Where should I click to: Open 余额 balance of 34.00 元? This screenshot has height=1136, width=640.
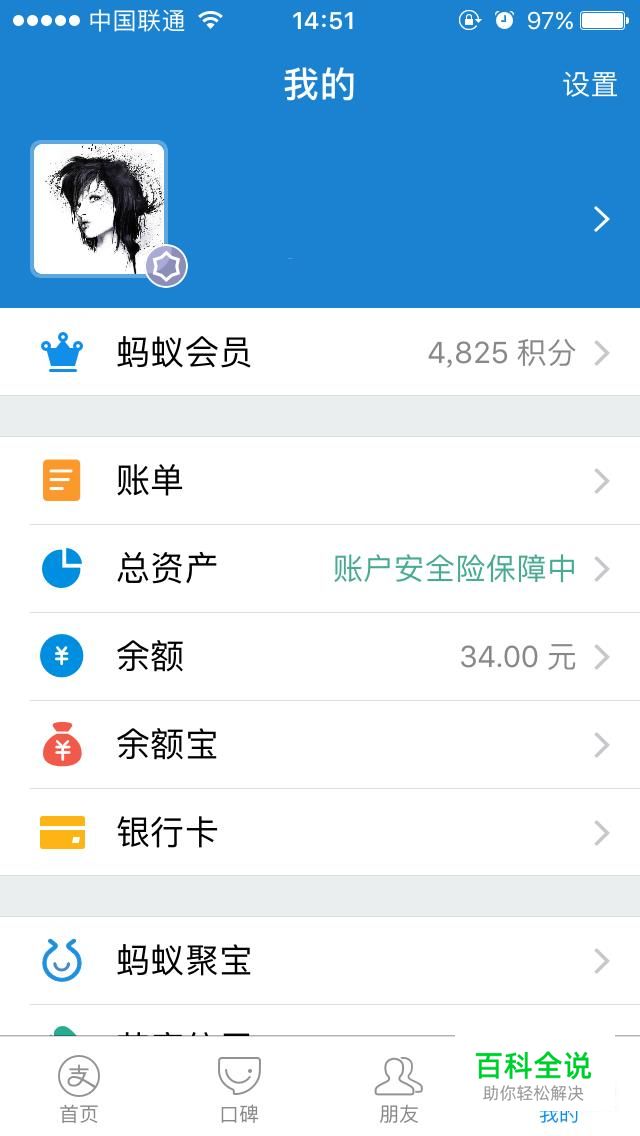(x=320, y=657)
